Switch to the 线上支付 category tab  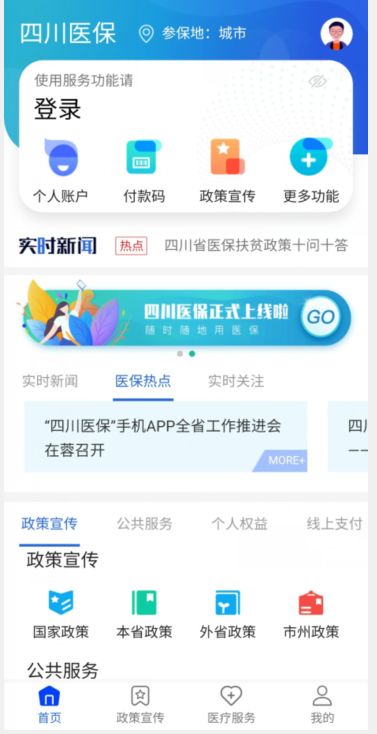(x=334, y=524)
